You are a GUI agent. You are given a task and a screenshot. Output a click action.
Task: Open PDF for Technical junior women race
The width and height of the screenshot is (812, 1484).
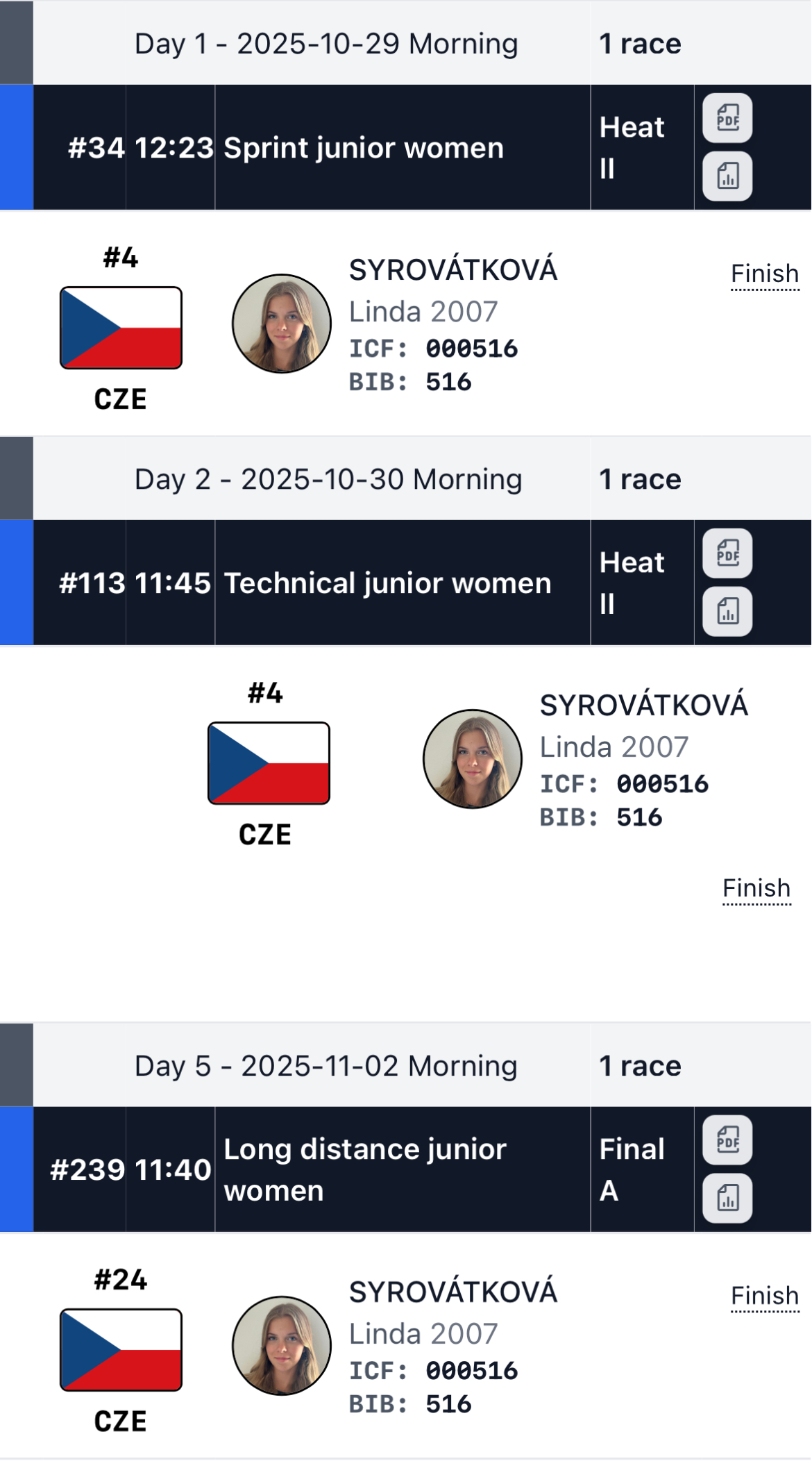(x=727, y=553)
